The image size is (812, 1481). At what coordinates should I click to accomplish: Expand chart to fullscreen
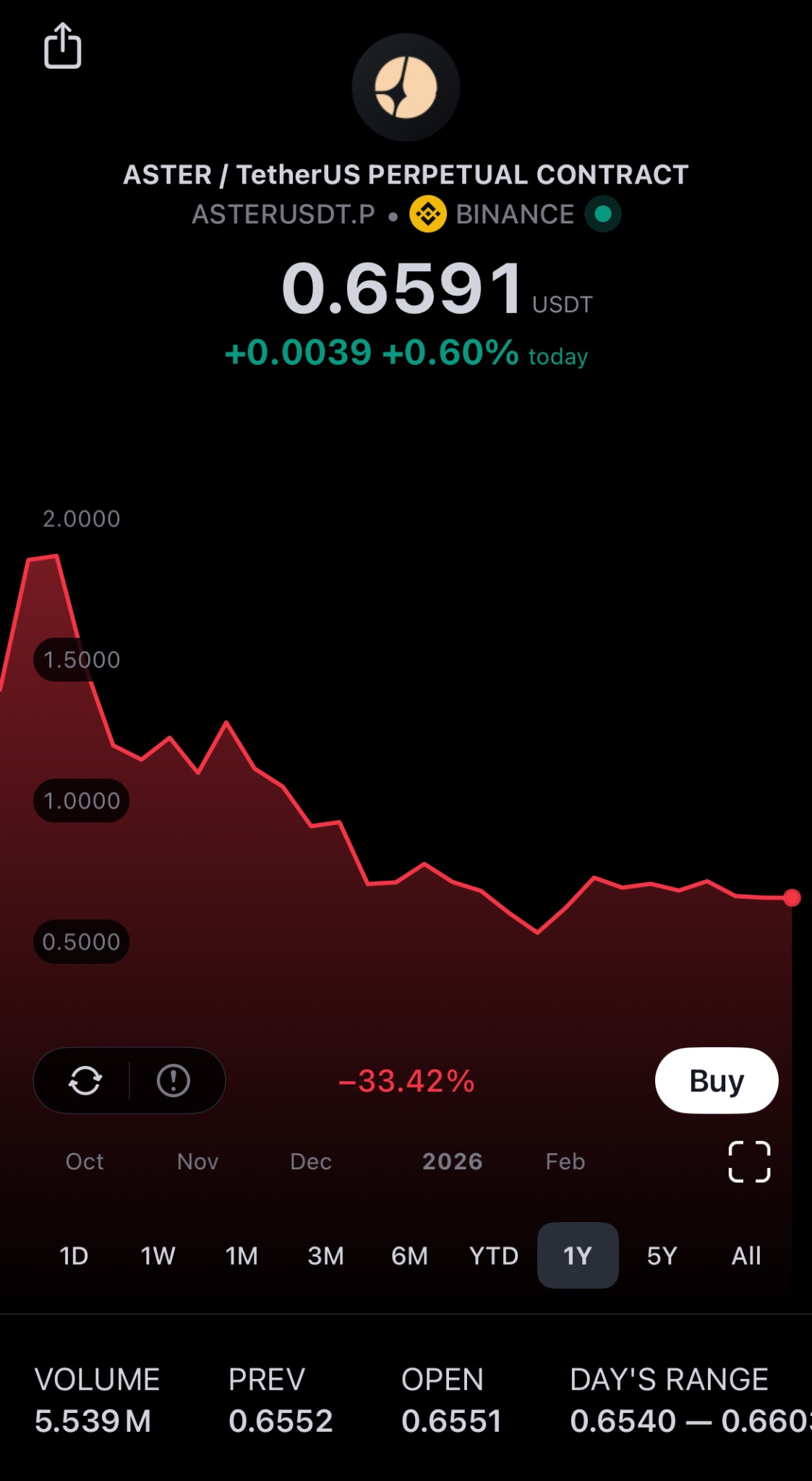(749, 1161)
